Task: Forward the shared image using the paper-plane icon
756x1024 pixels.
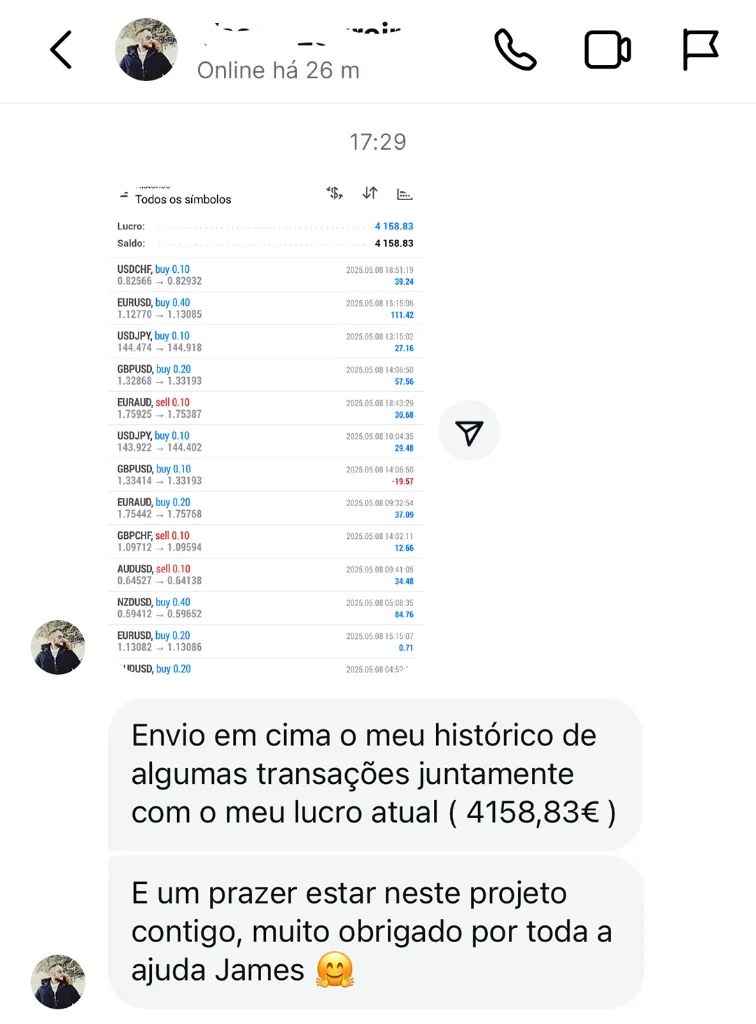Action: (469, 432)
